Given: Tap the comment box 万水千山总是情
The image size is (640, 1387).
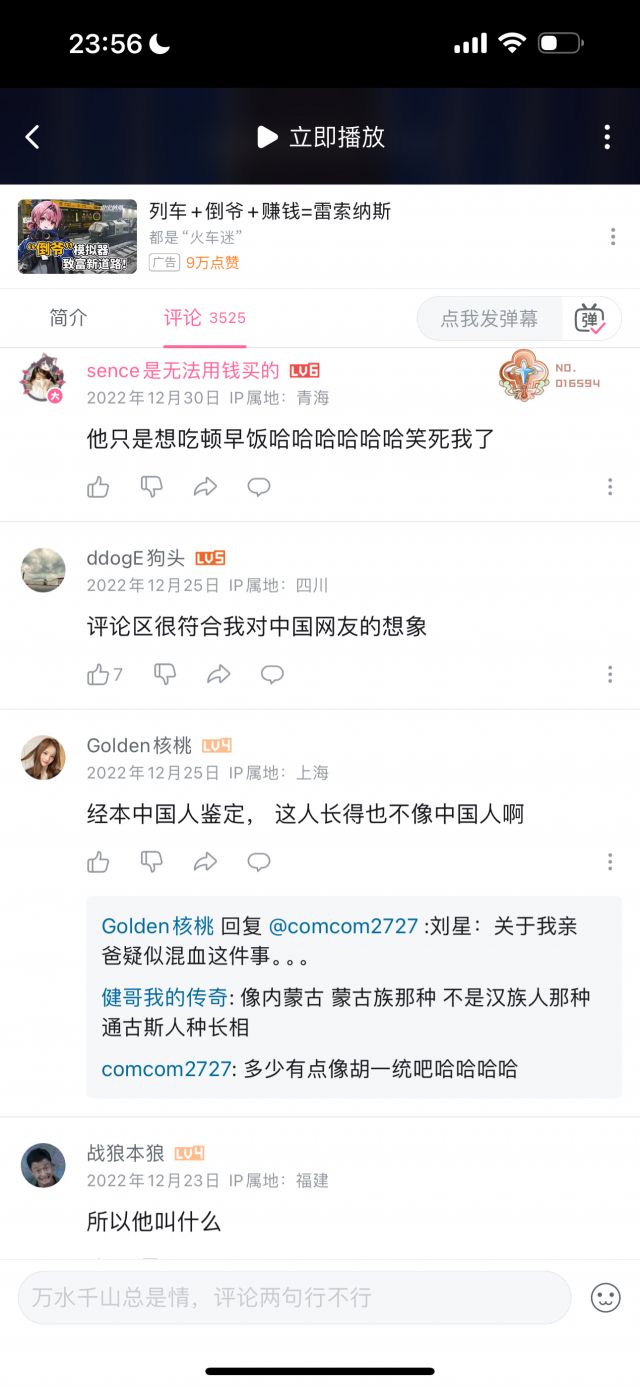Looking at the screenshot, I should click(294, 1298).
